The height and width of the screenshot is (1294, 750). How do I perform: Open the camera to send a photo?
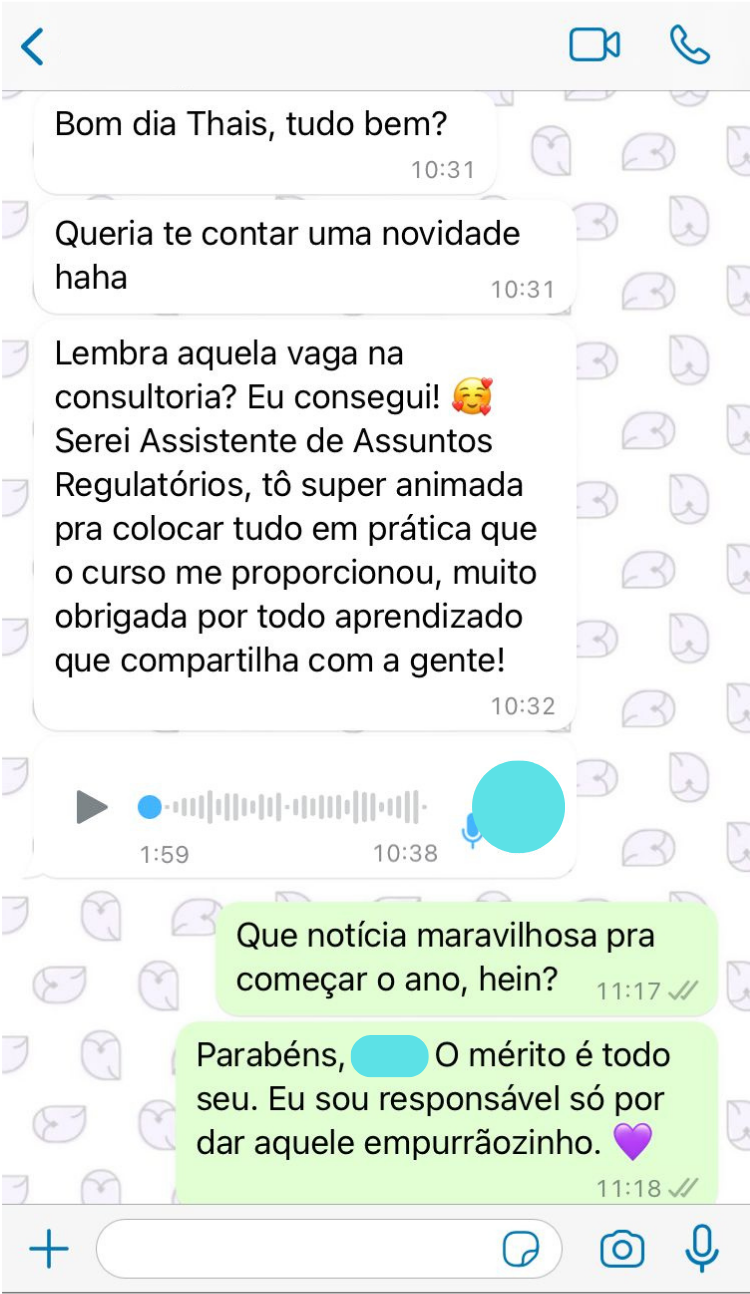click(622, 1249)
